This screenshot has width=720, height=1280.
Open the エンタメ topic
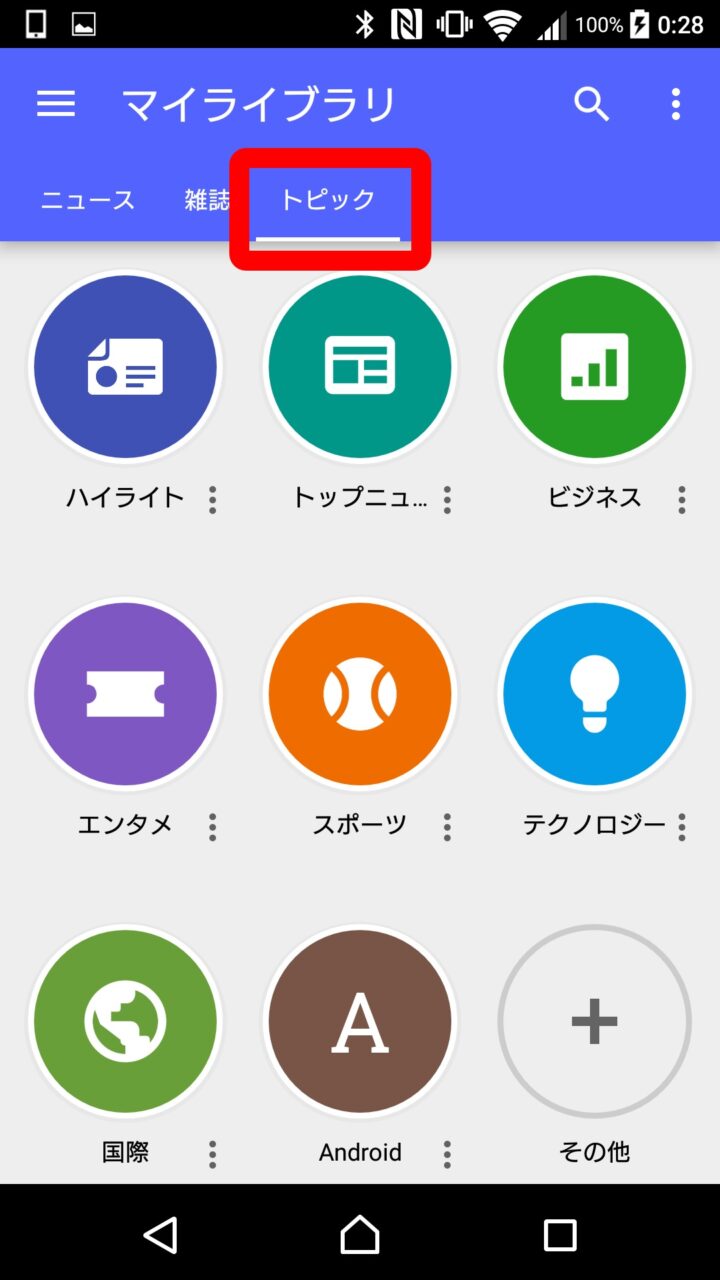click(x=125, y=694)
